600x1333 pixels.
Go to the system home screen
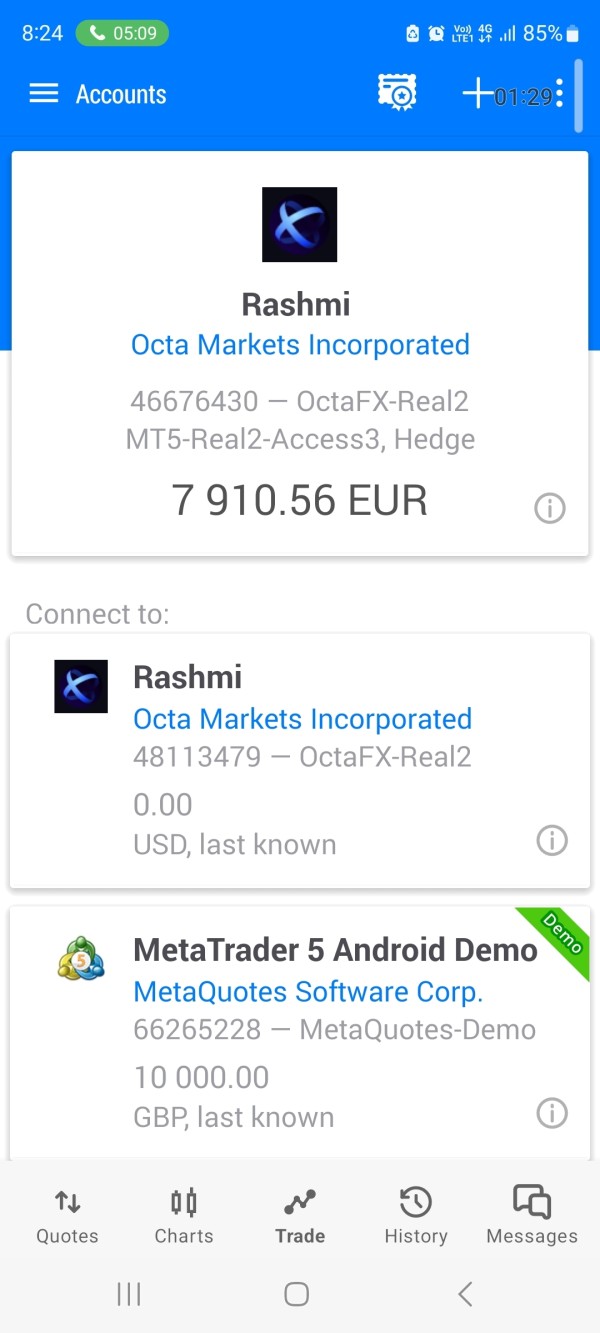point(296,1294)
